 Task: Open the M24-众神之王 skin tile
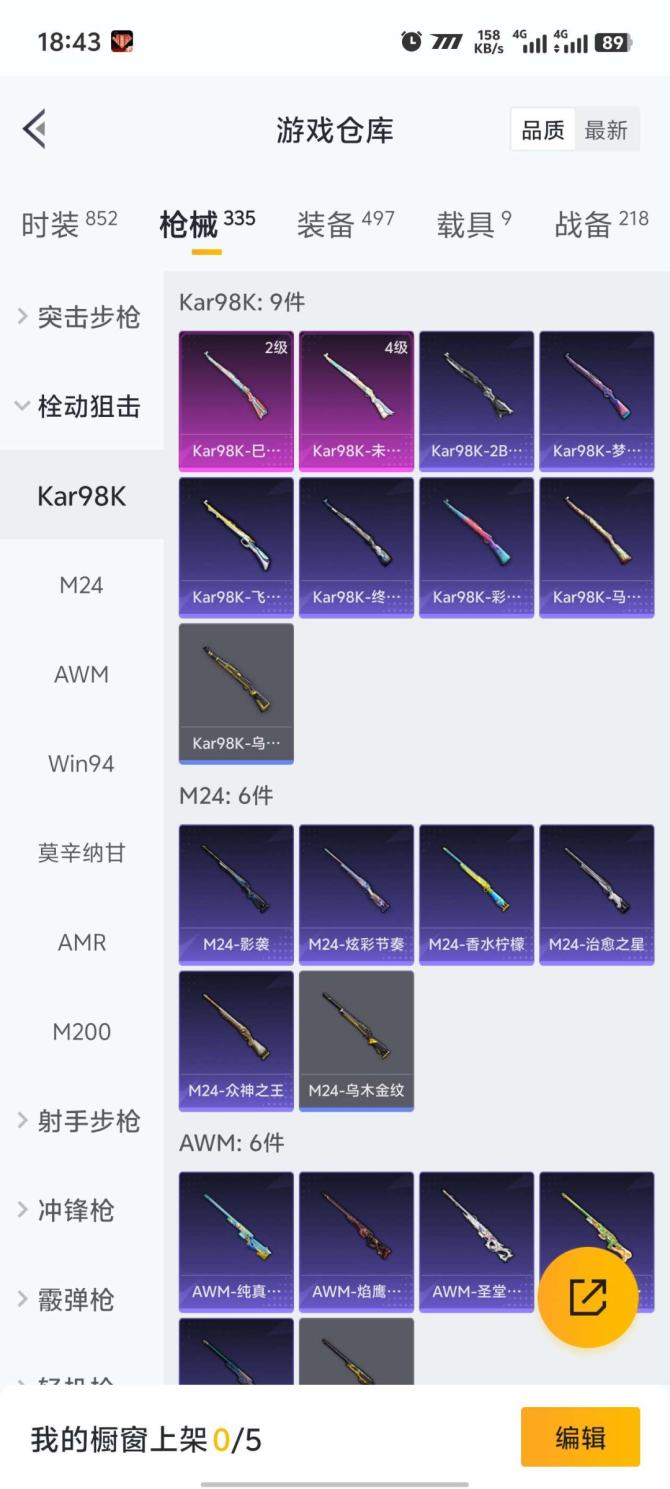click(236, 1040)
